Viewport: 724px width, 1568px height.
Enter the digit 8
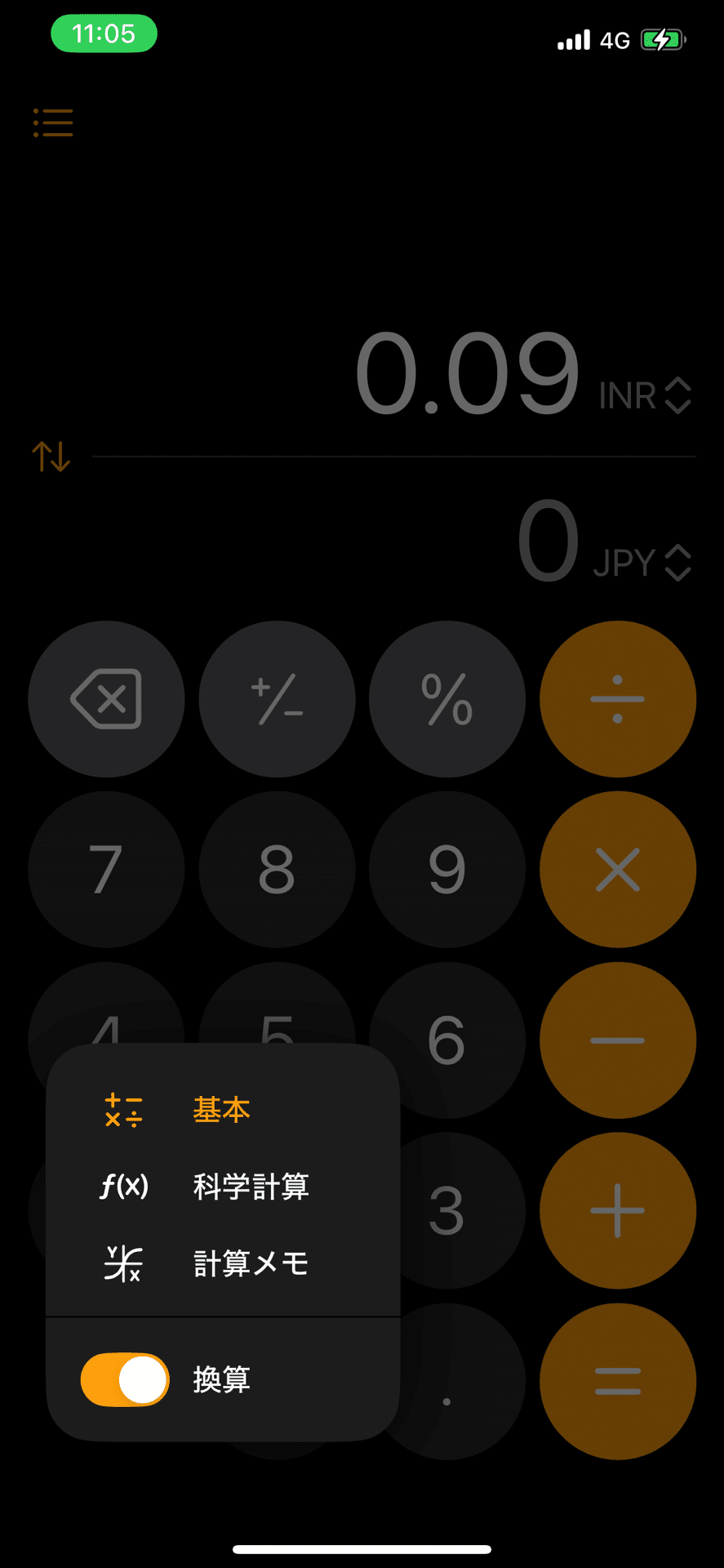coord(277,869)
